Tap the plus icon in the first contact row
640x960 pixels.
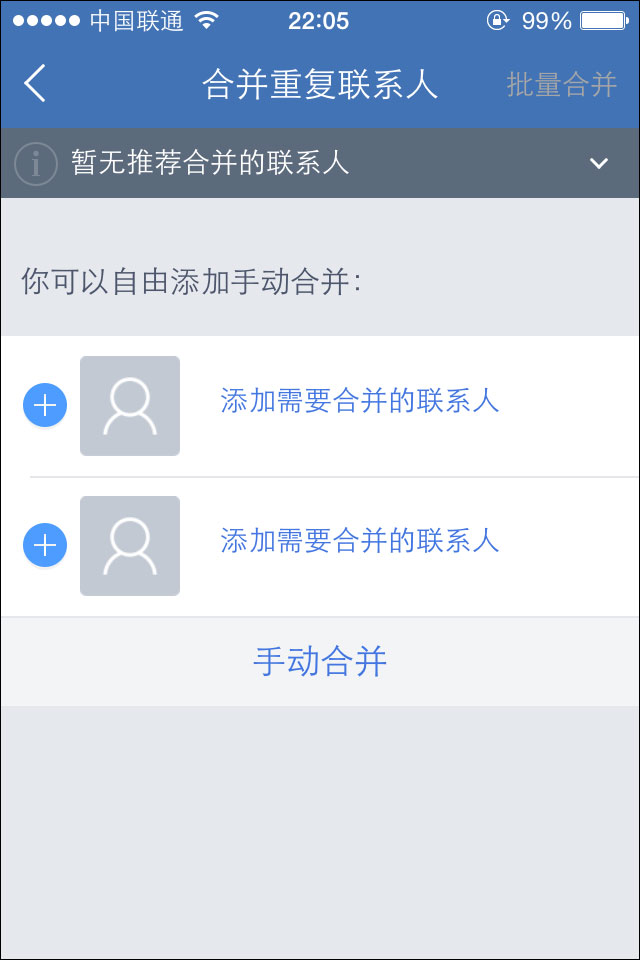(44, 405)
